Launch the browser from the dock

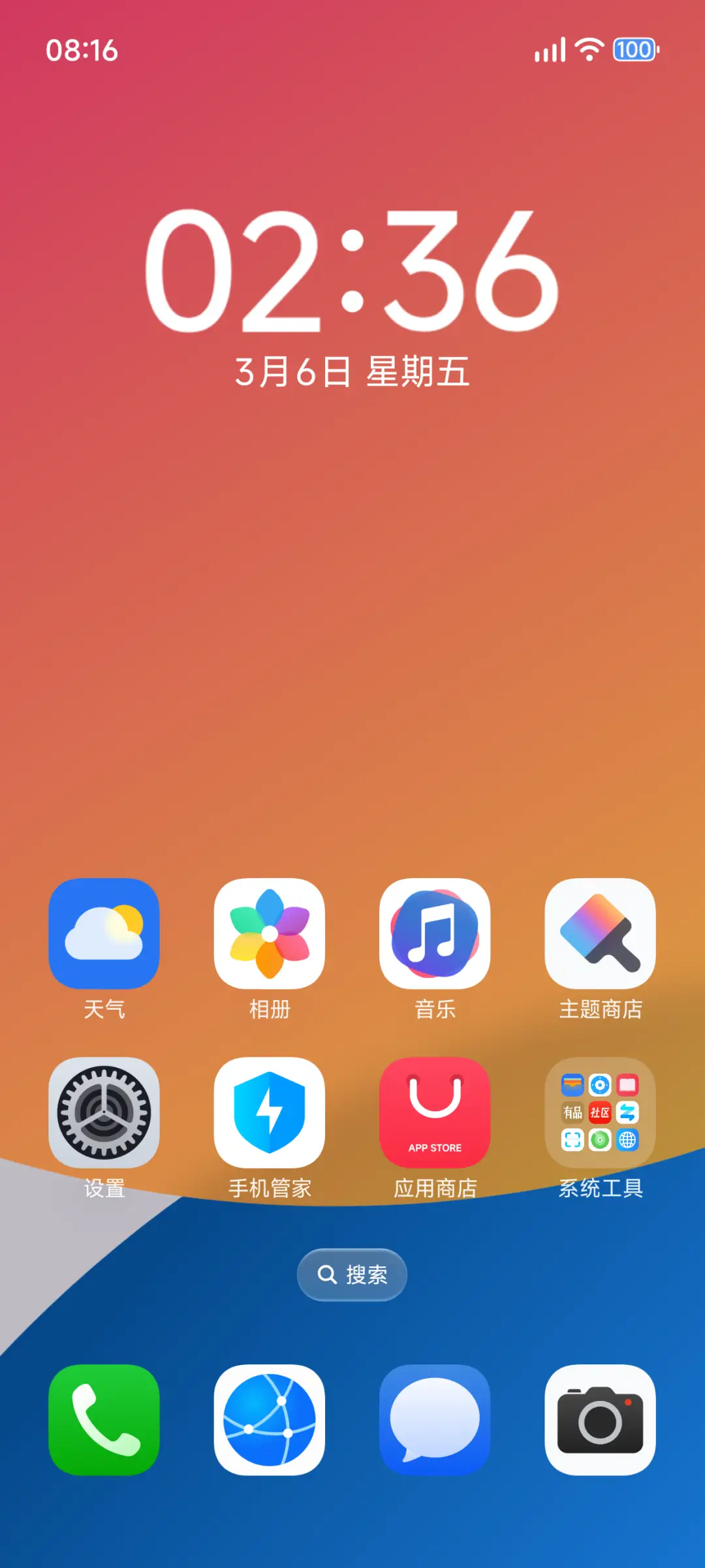pyautogui.click(x=270, y=1419)
